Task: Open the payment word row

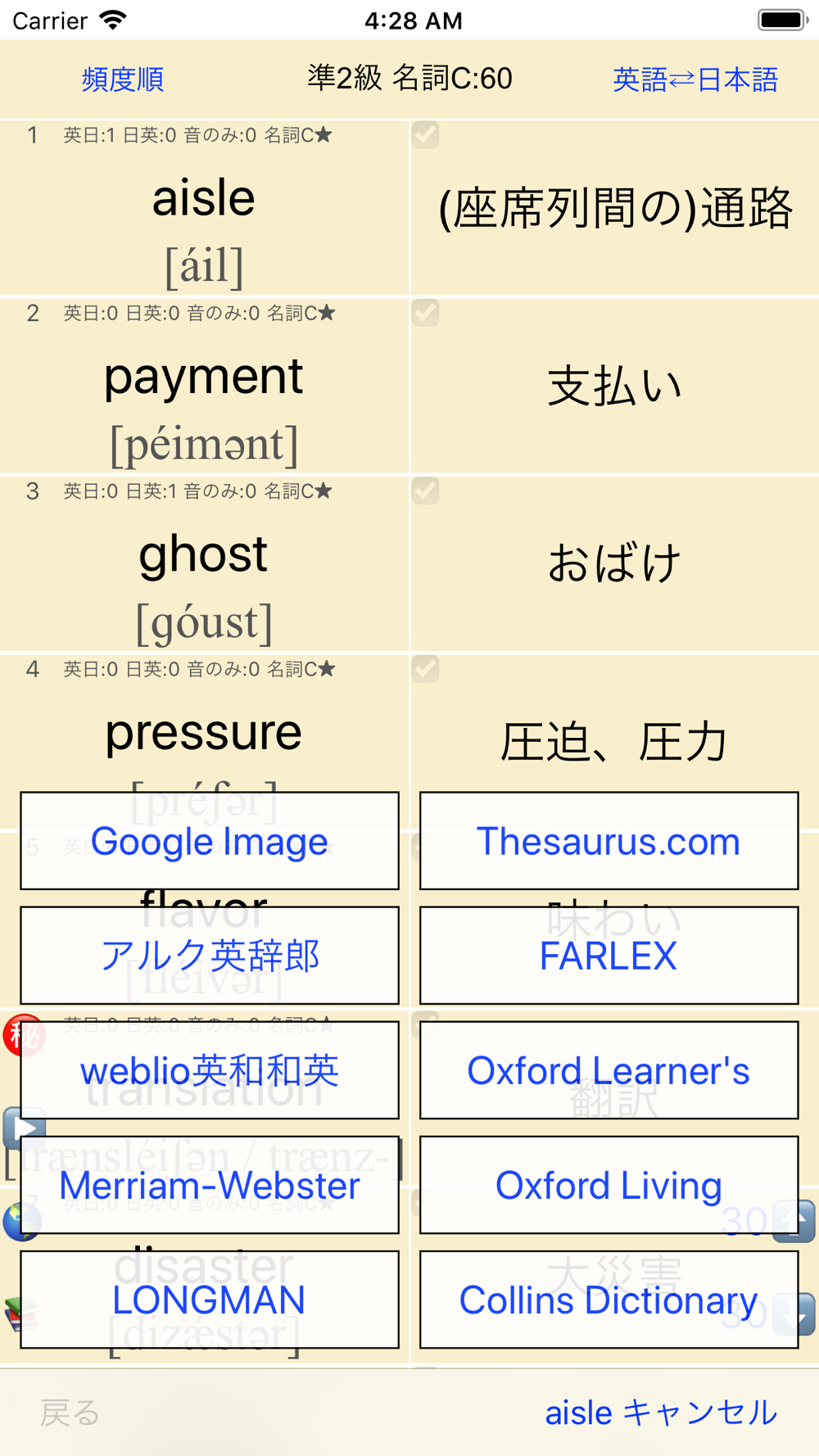Action: click(x=409, y=386)
